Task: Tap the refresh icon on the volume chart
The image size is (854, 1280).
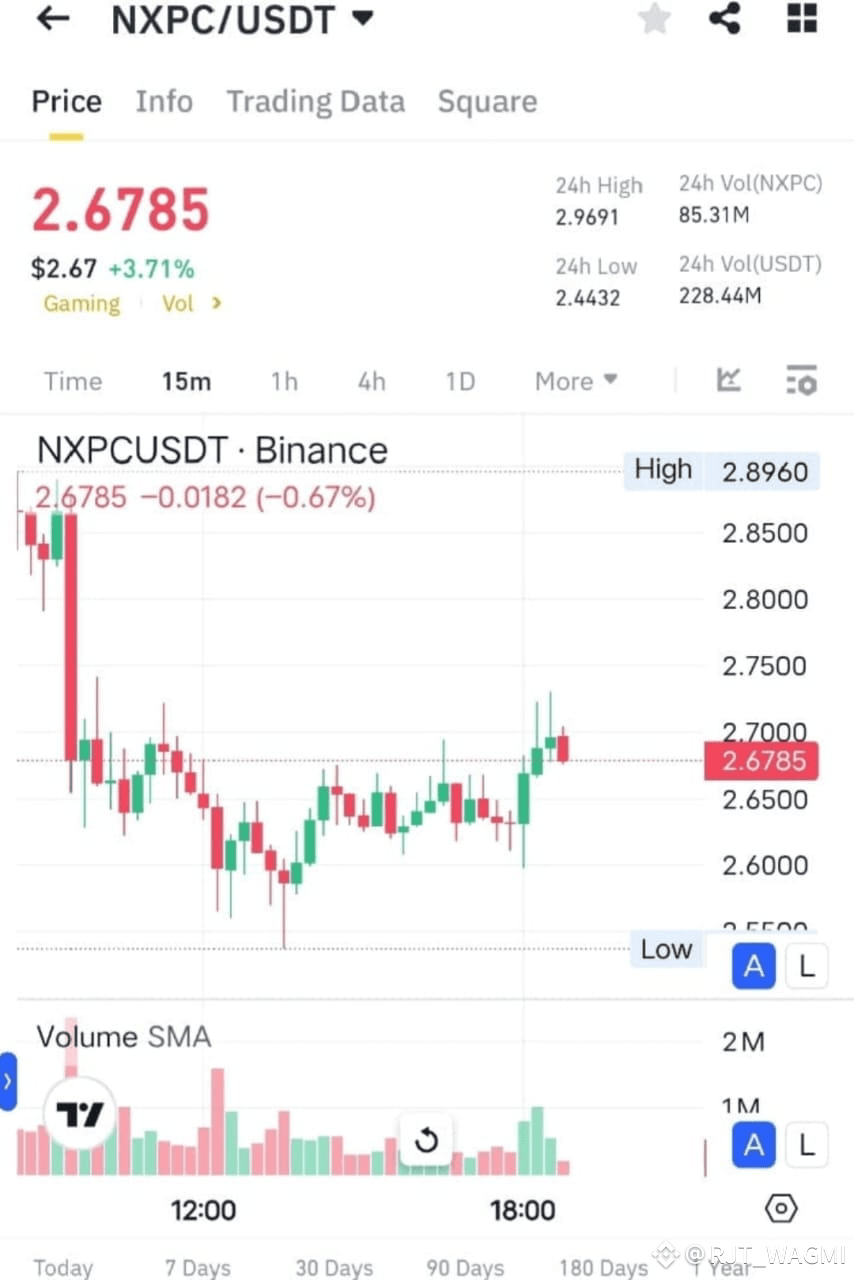Action: click(x=426, y=1140)
